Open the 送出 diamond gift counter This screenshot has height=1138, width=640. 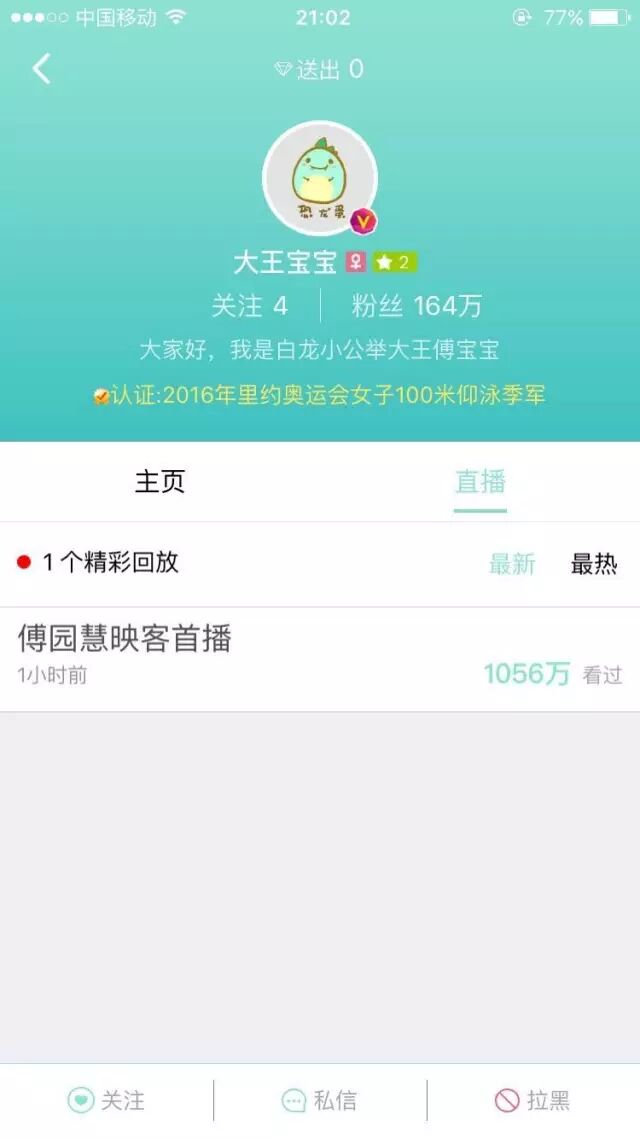click(x=319, y=69)
